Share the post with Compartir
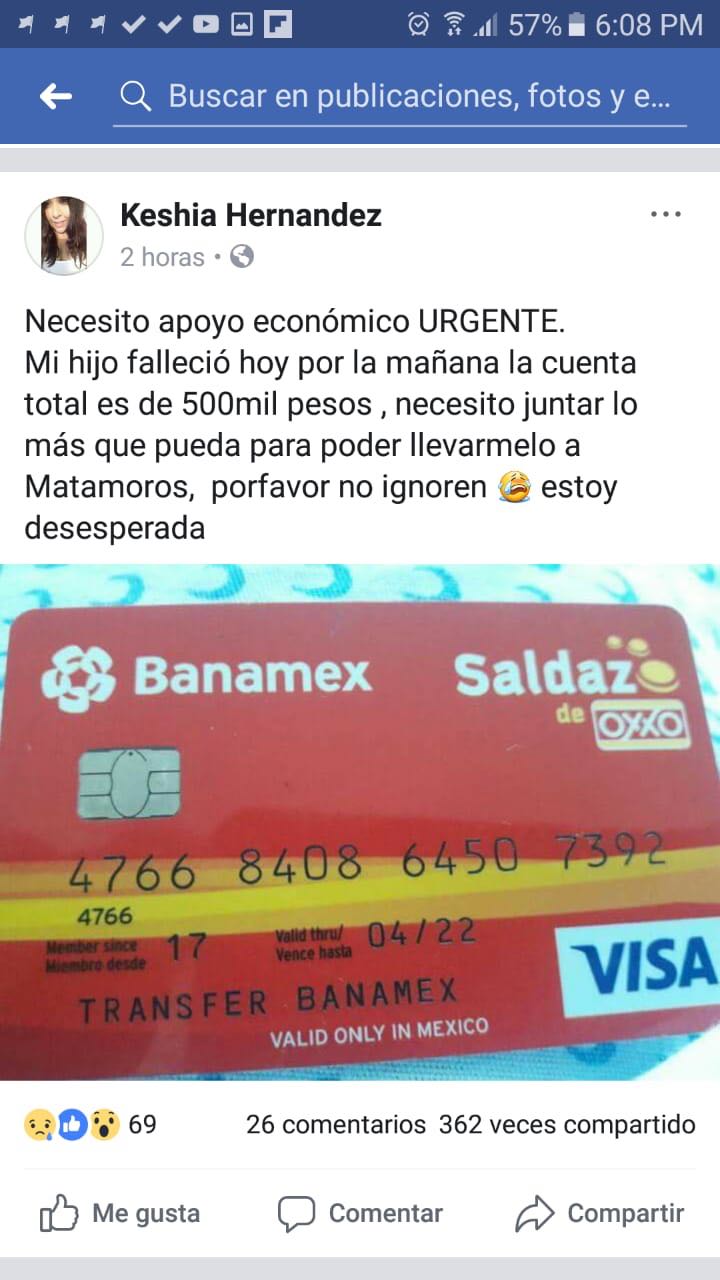This screenshot has height=1280, width=720. [600, 1213]
